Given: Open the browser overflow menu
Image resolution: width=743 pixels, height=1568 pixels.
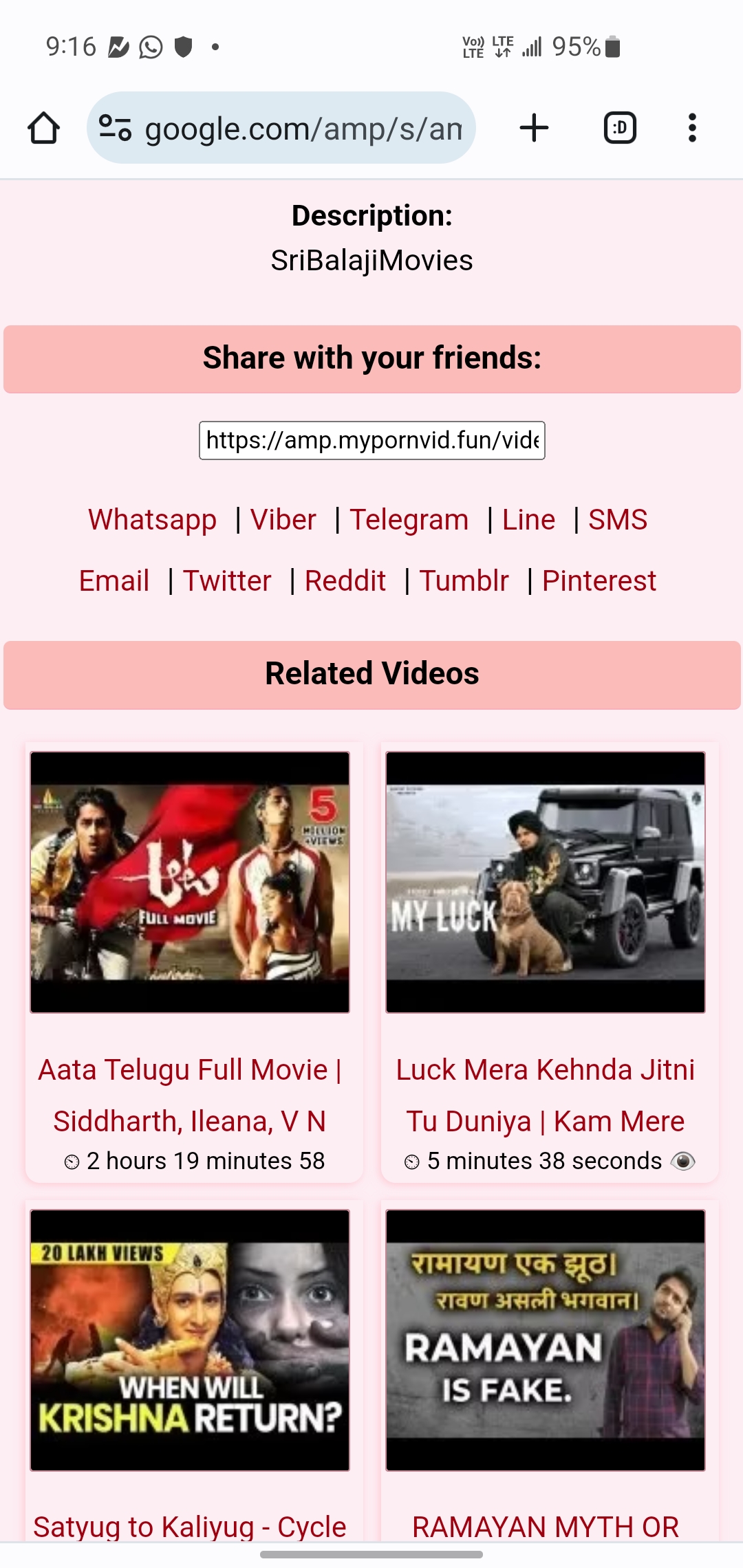Looking at the screenshot, I should tap(692, 128).
